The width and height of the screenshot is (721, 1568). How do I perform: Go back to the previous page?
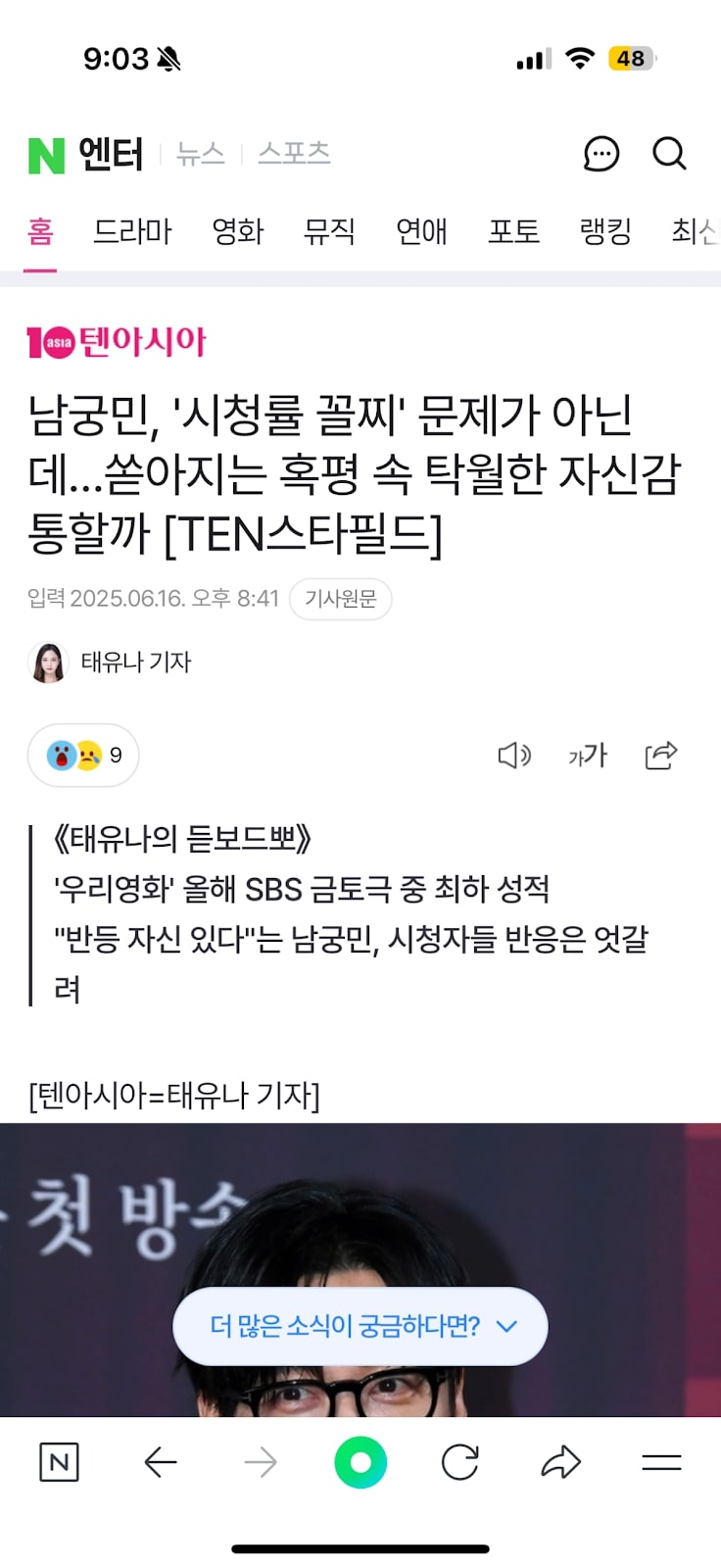tap(161, 1463)
